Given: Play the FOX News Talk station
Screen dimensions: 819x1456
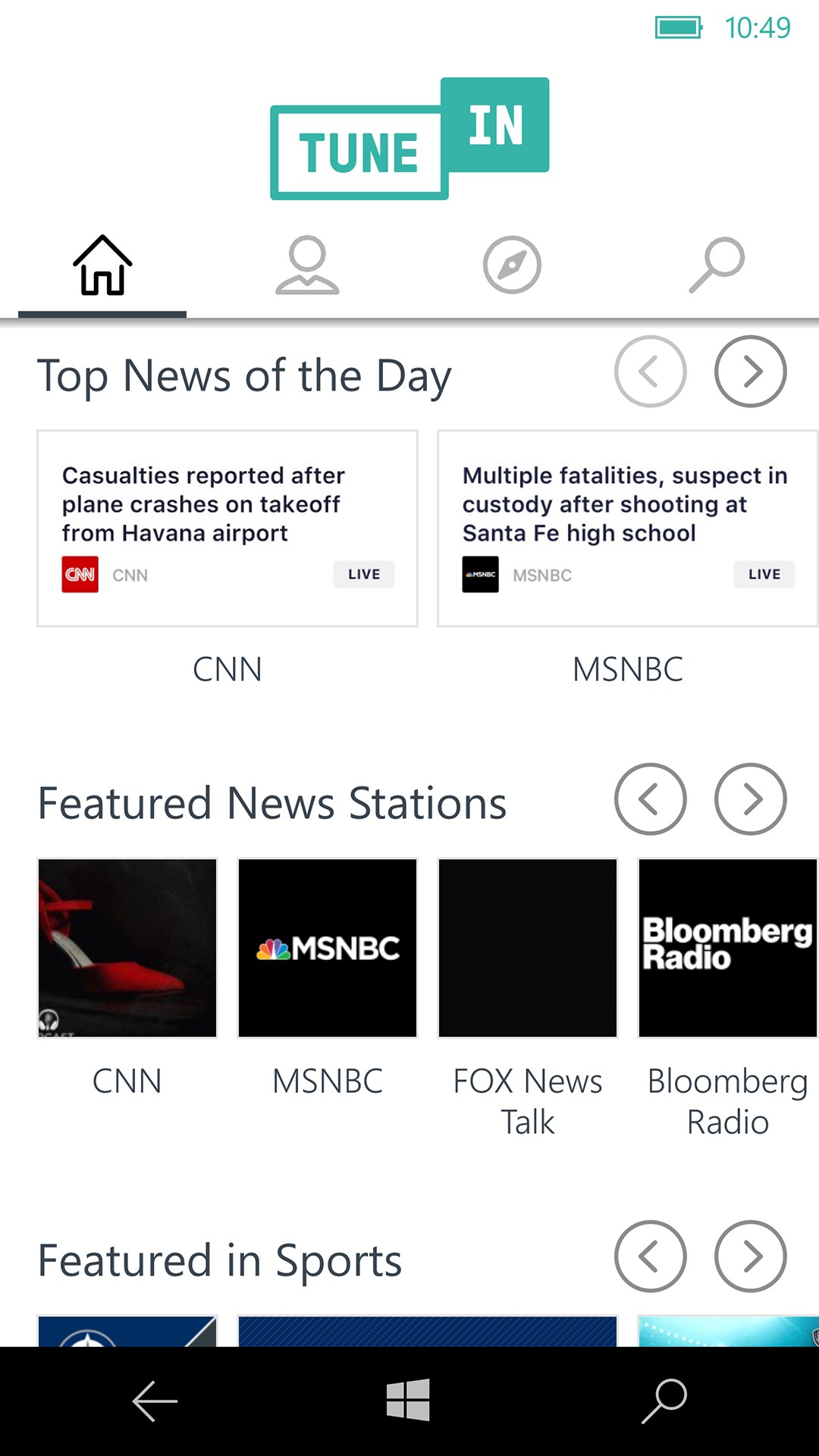Looking at the screenshot, I should click(x=528, y=948).
